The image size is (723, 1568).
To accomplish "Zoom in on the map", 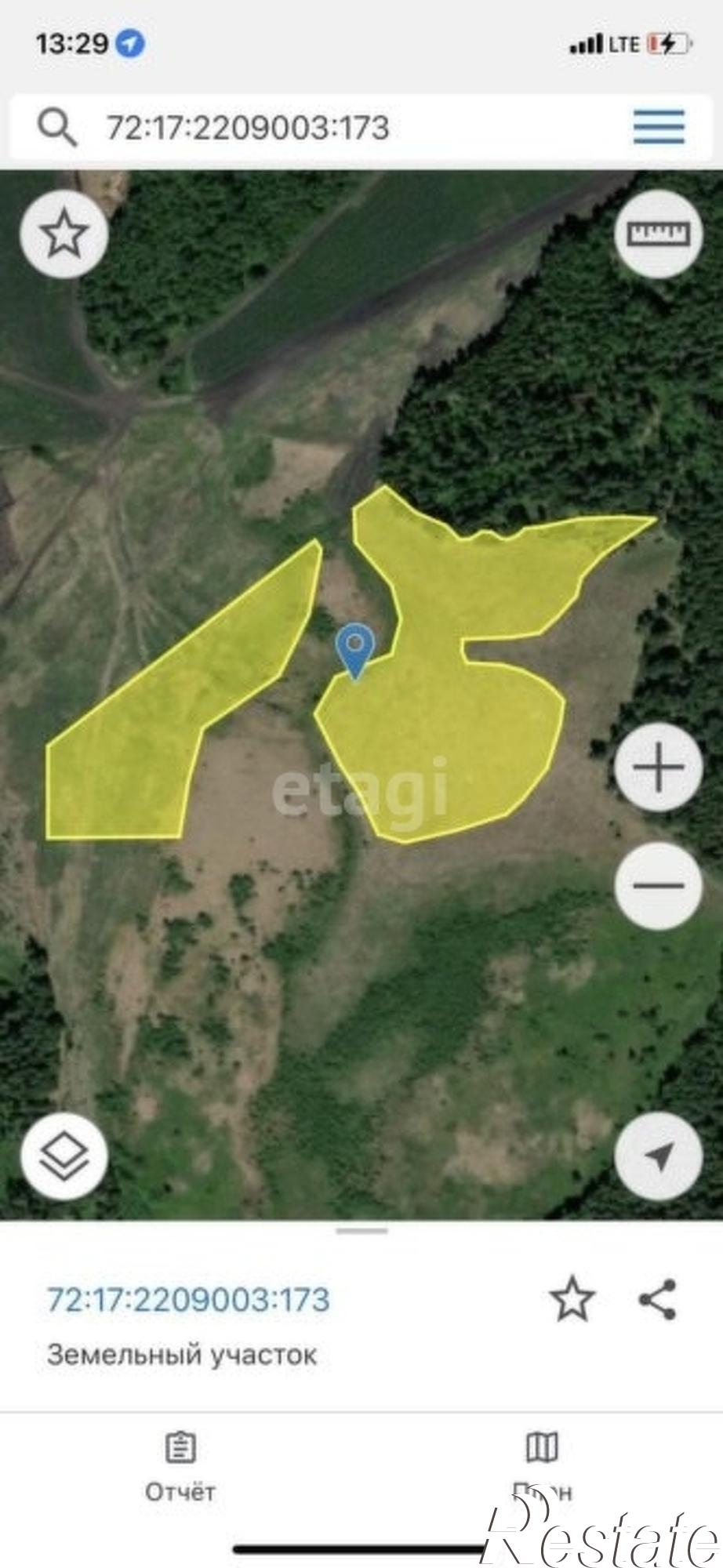I will (x=658, y=768).
